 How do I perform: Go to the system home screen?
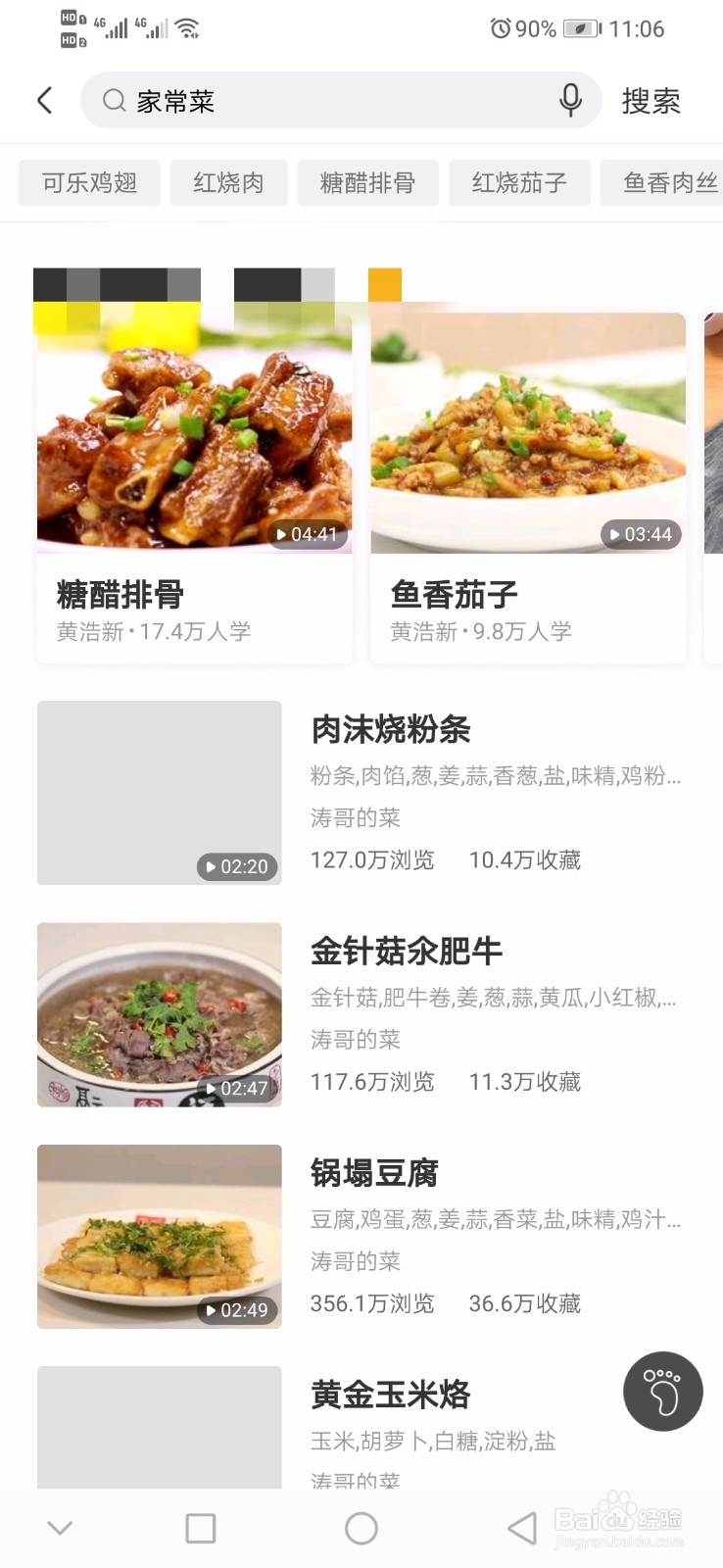click(361, 1528)
